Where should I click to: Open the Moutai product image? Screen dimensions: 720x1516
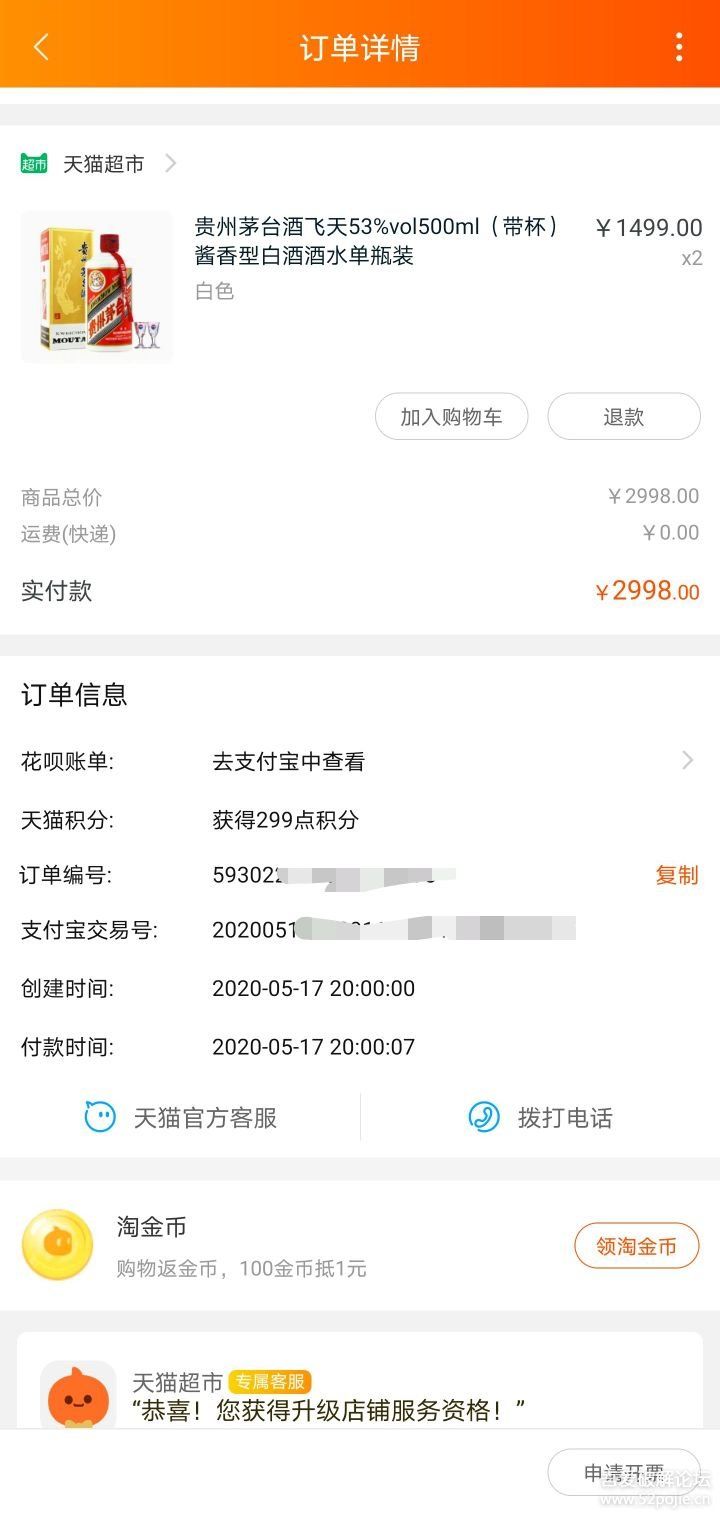click(x=97, y=287)
